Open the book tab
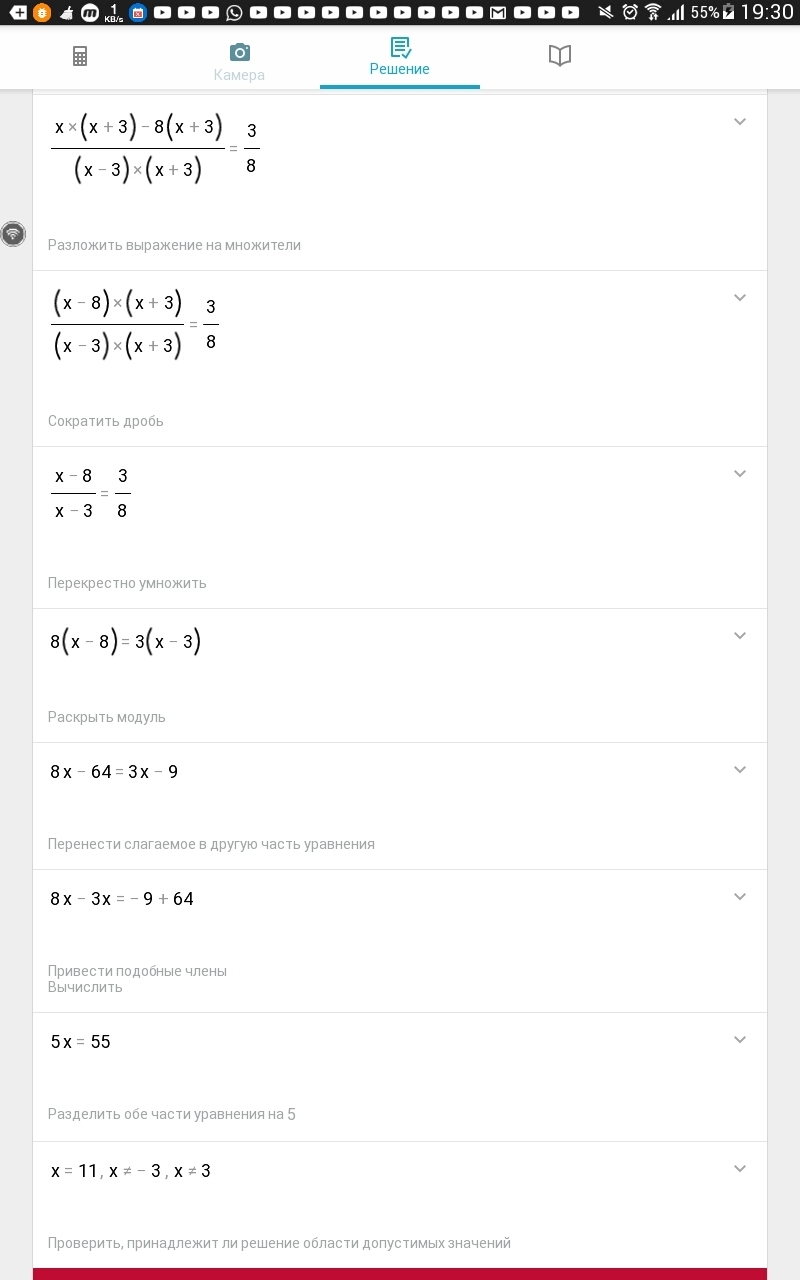The image size is (800, 1280). click(560, 57)
